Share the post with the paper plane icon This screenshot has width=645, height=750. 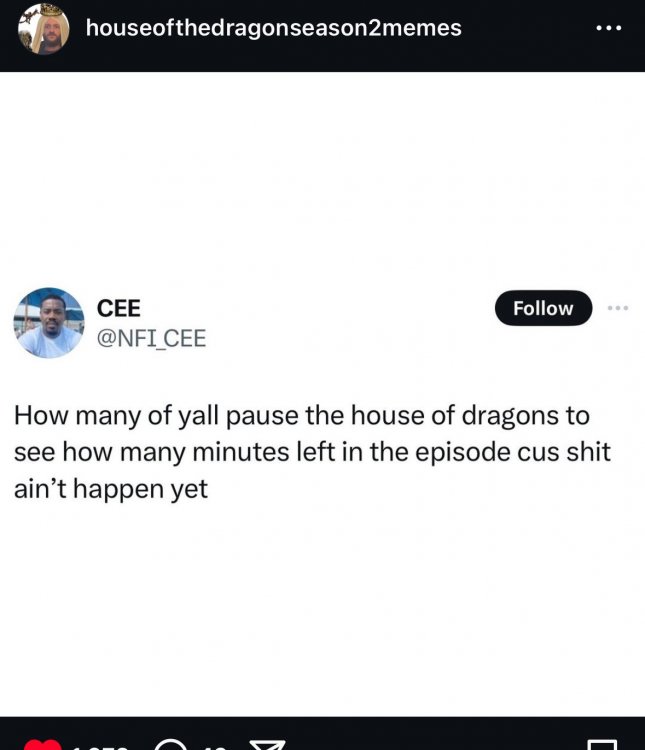(x=267, y=744)
